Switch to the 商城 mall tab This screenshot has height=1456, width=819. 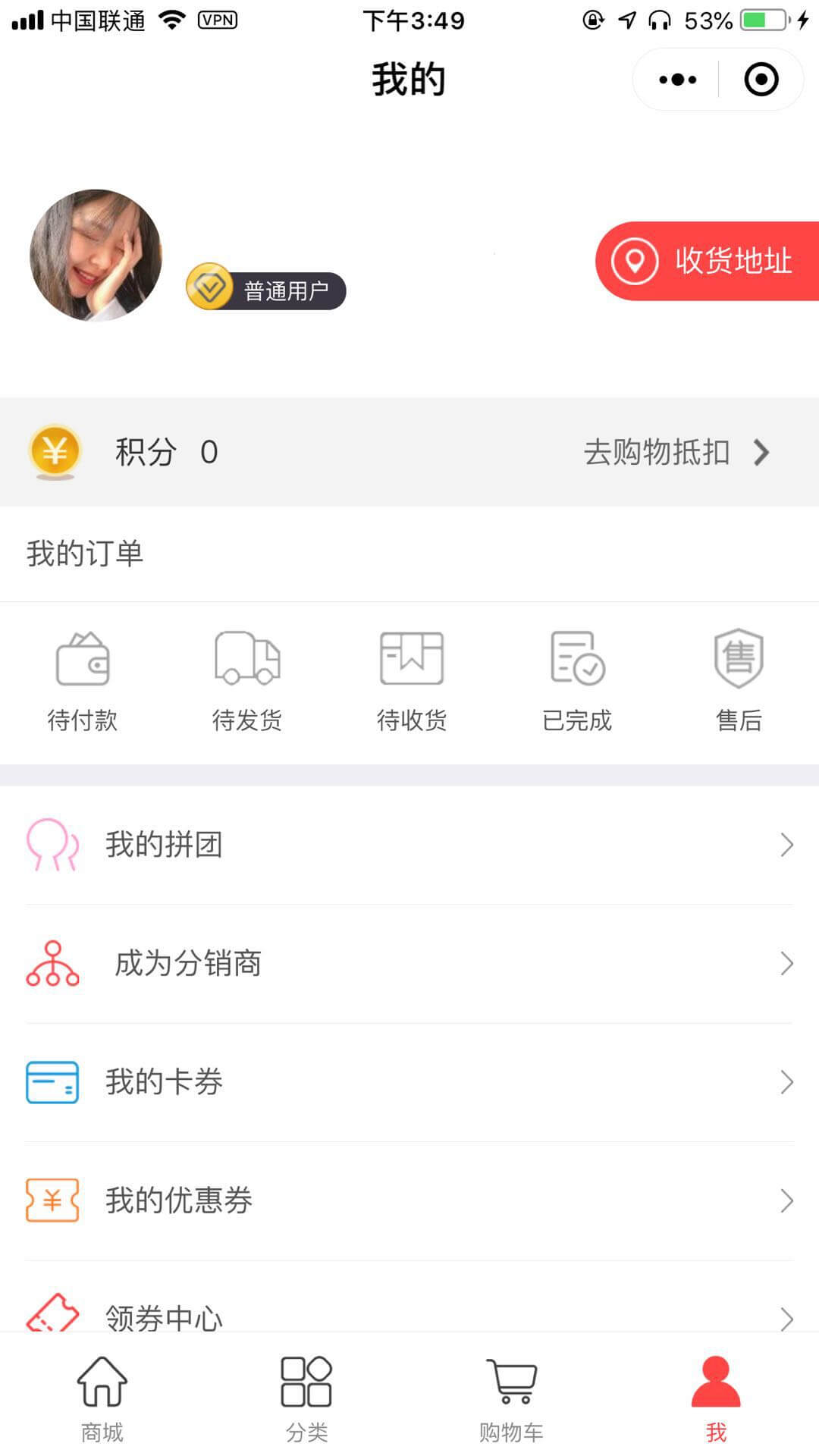(102, 1400)
